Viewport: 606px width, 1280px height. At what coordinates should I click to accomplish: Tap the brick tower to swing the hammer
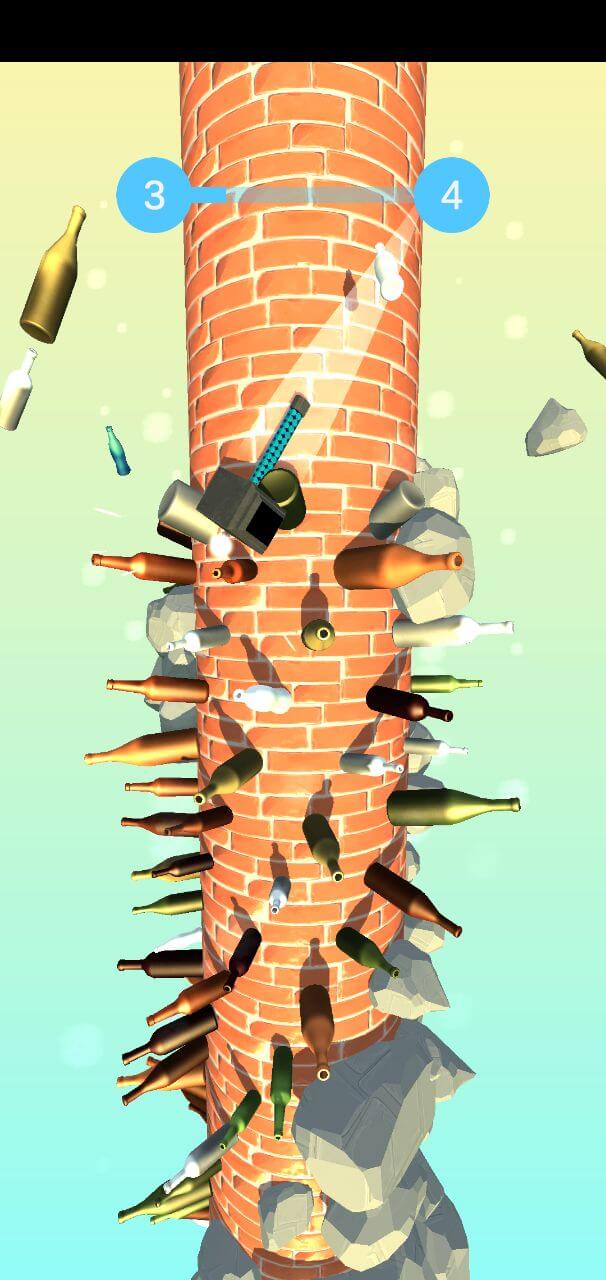[x=303, y=660]
